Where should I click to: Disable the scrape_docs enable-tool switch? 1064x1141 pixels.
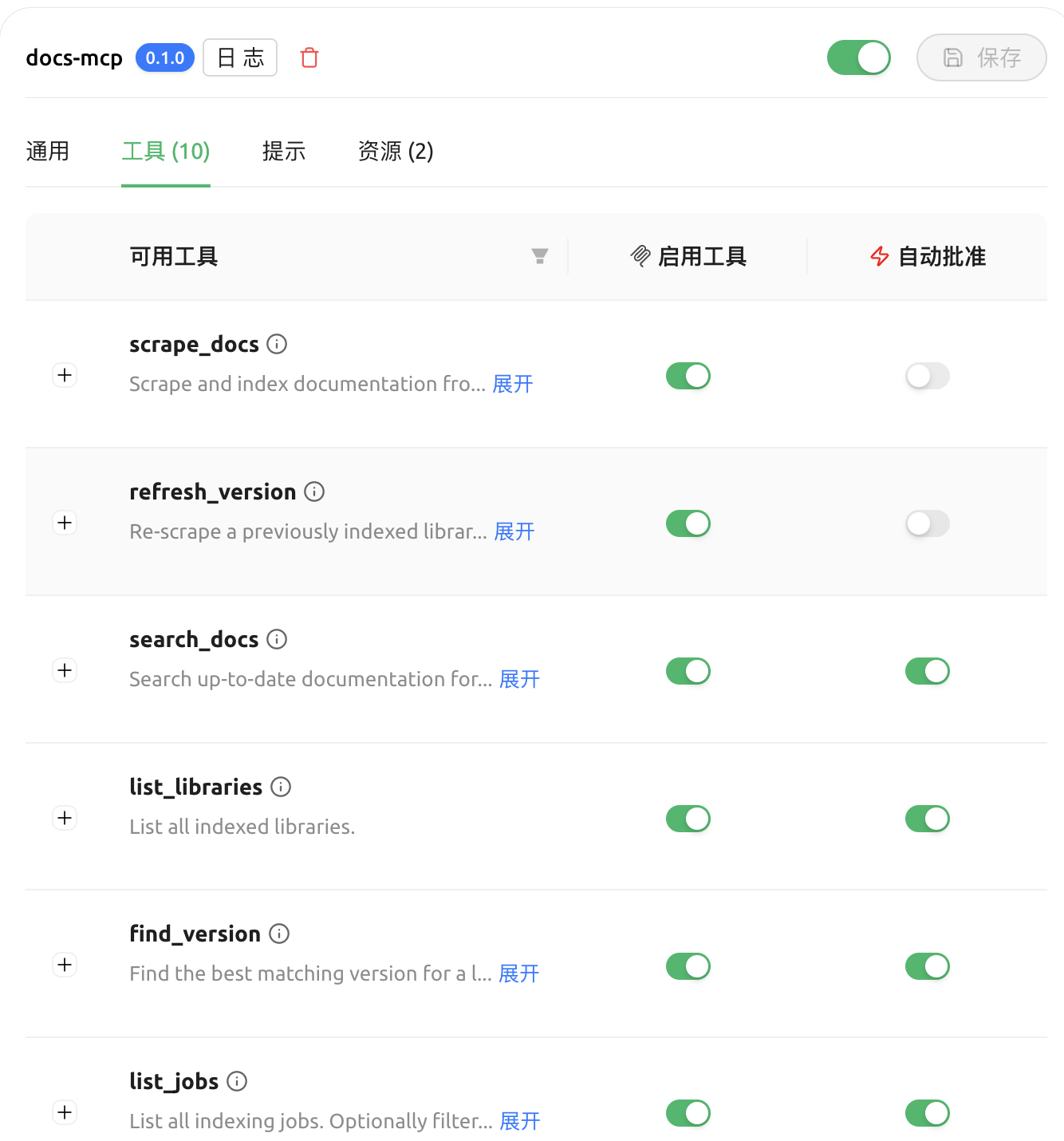click(x=688, y=376)
